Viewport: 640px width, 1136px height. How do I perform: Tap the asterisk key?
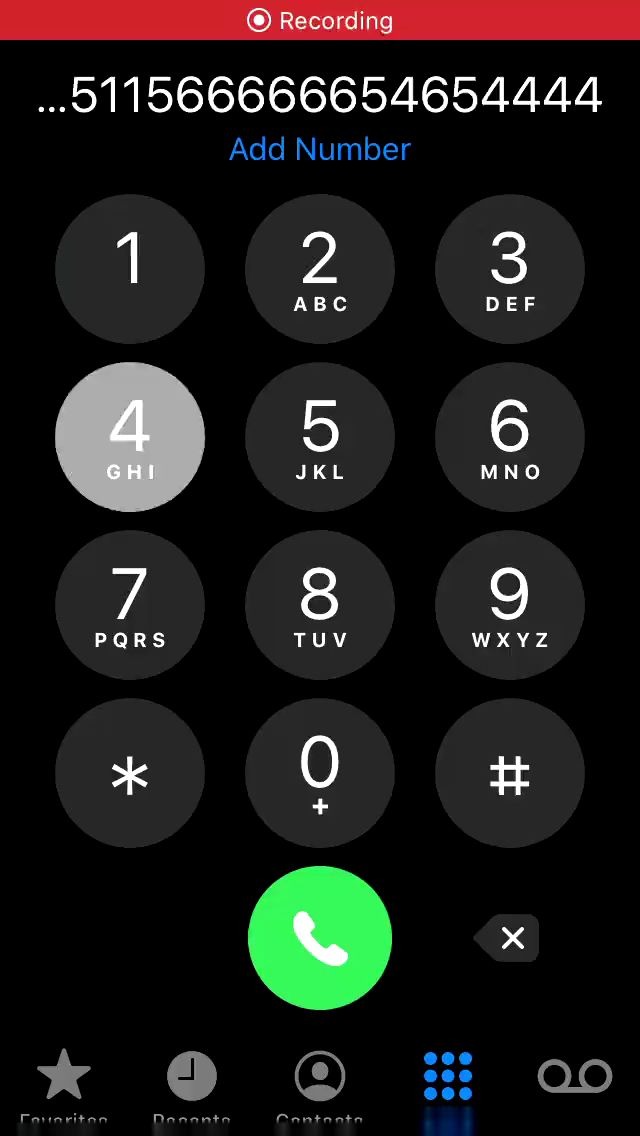click(x=130, y=773)
